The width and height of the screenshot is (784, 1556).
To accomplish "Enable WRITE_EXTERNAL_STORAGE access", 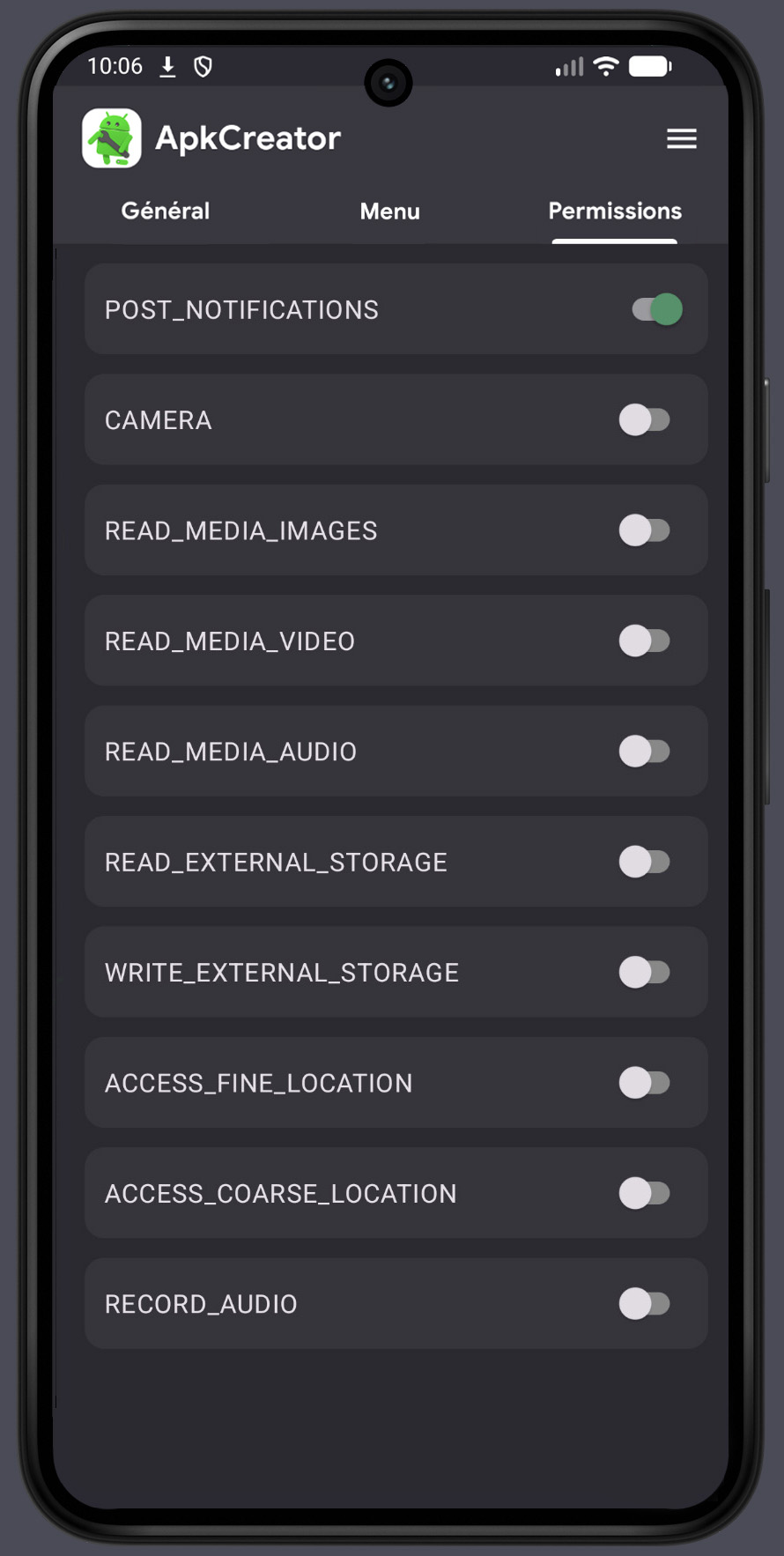I will (647, 973).
